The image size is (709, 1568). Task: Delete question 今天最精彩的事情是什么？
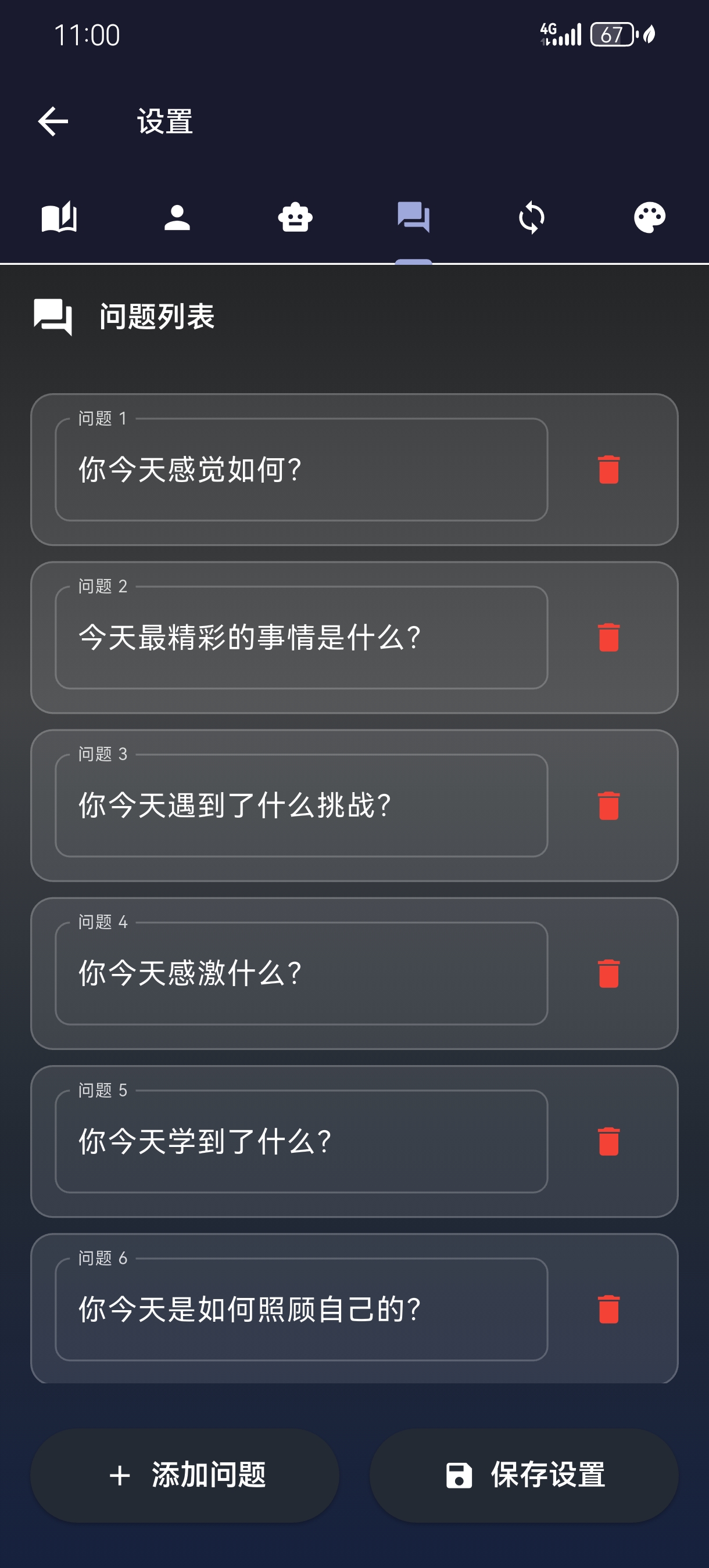pyautogui.click(x=608, y=638)
